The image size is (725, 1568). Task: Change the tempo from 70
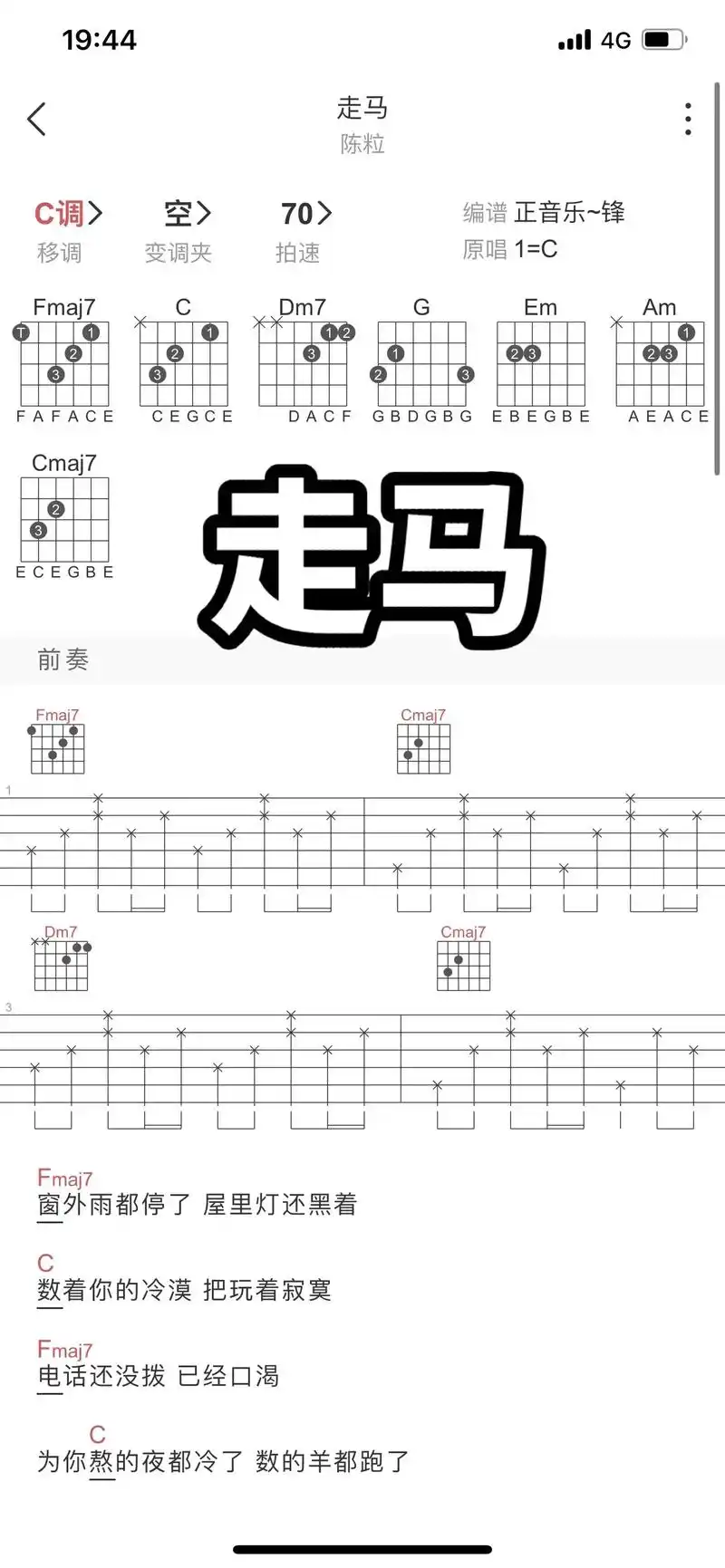[305, 214]
